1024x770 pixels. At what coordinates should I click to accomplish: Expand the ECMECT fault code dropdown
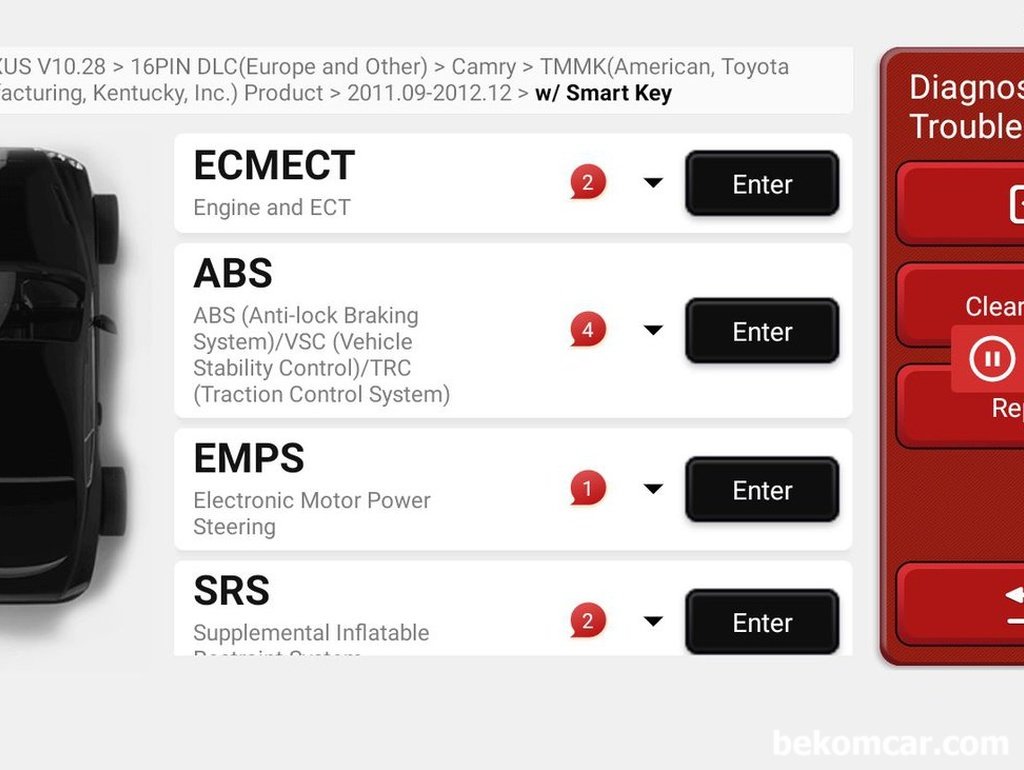click(x=653, y=183)
